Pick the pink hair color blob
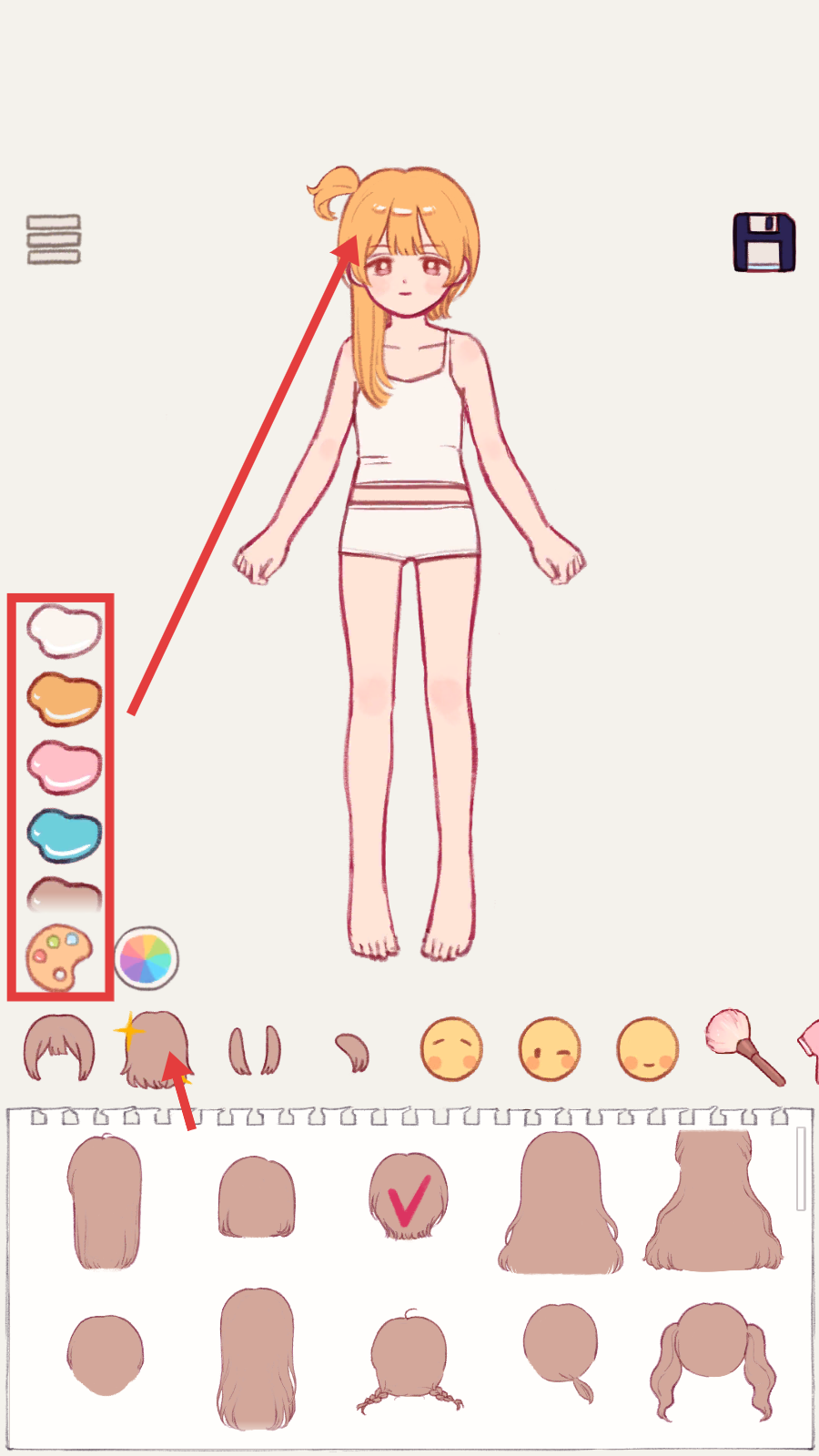The height and width of the screenshot is (1456, 819). tap(64, 766)
